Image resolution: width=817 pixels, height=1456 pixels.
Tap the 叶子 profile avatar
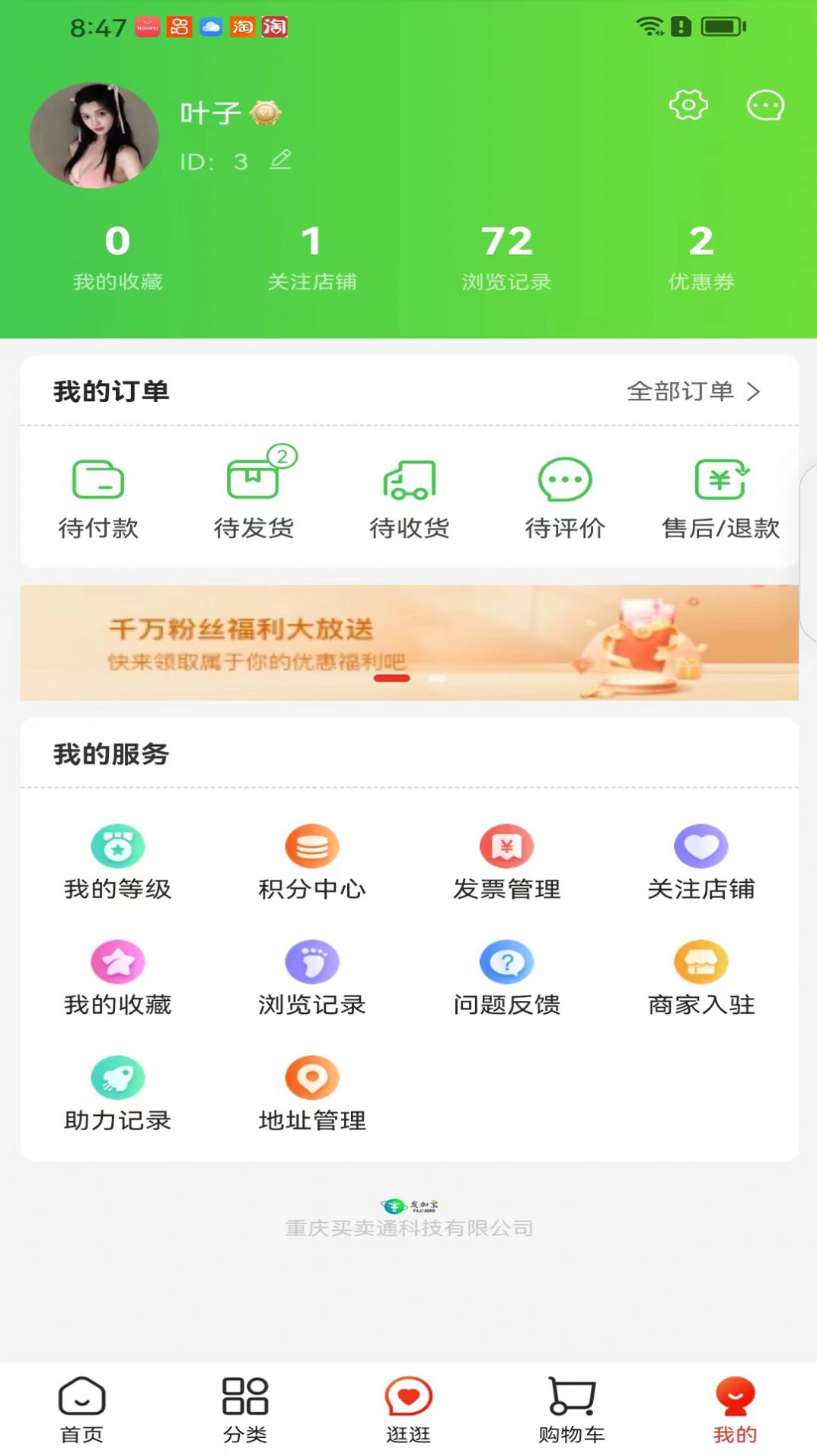coord(94,134)
